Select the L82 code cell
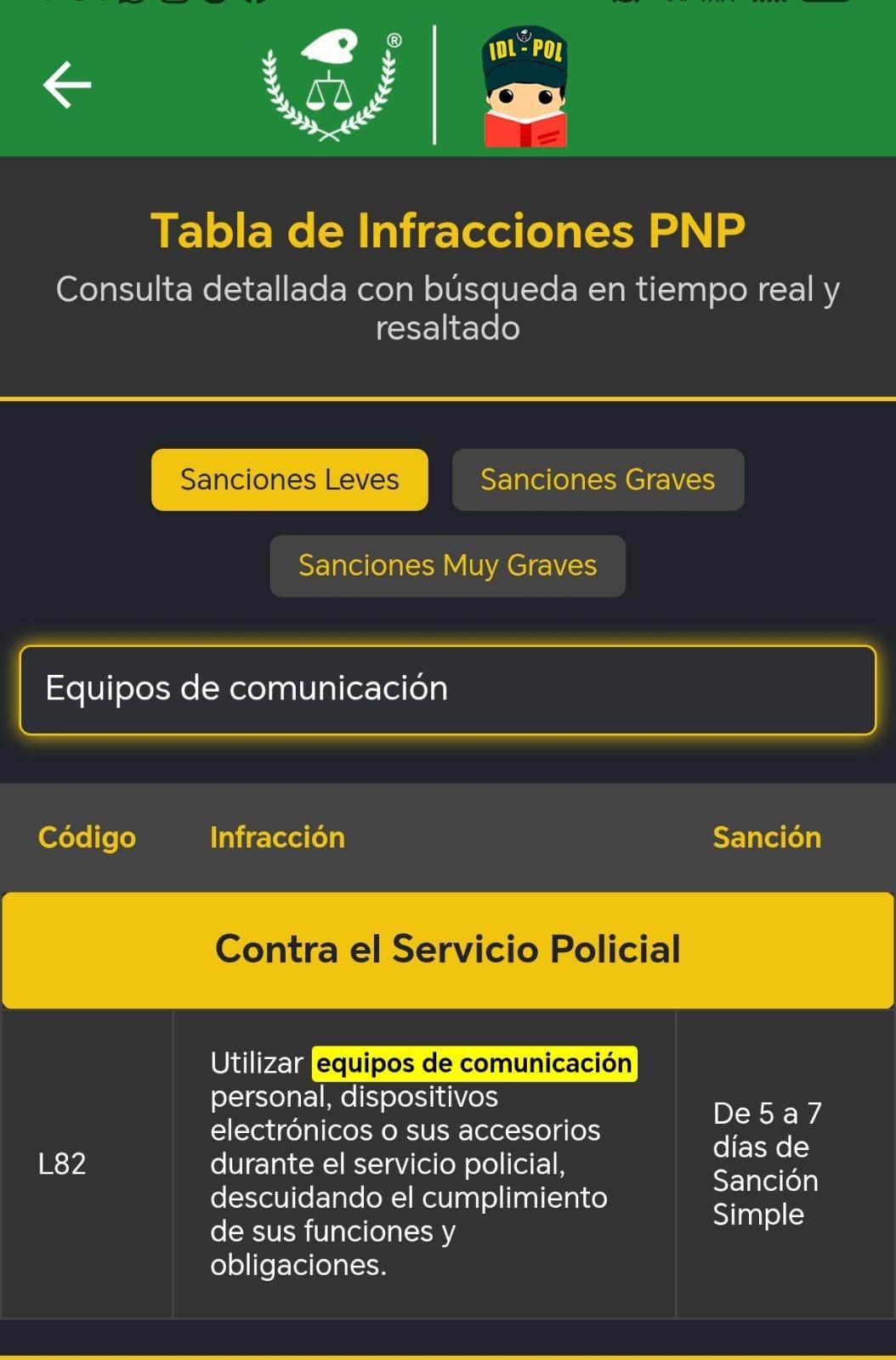The width and height of the screenshot is (896, 1360). pos(63,1163)
